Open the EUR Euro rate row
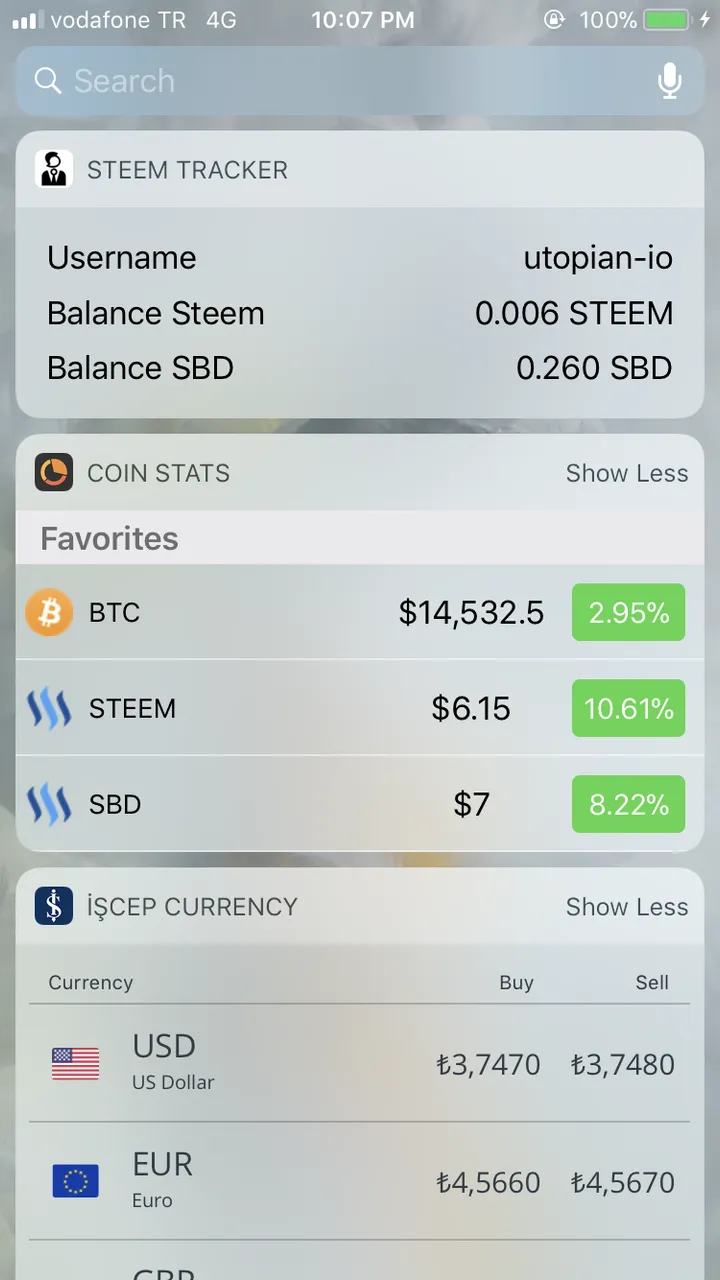Screen dimensions: 720x1280 click(360, 1182)
